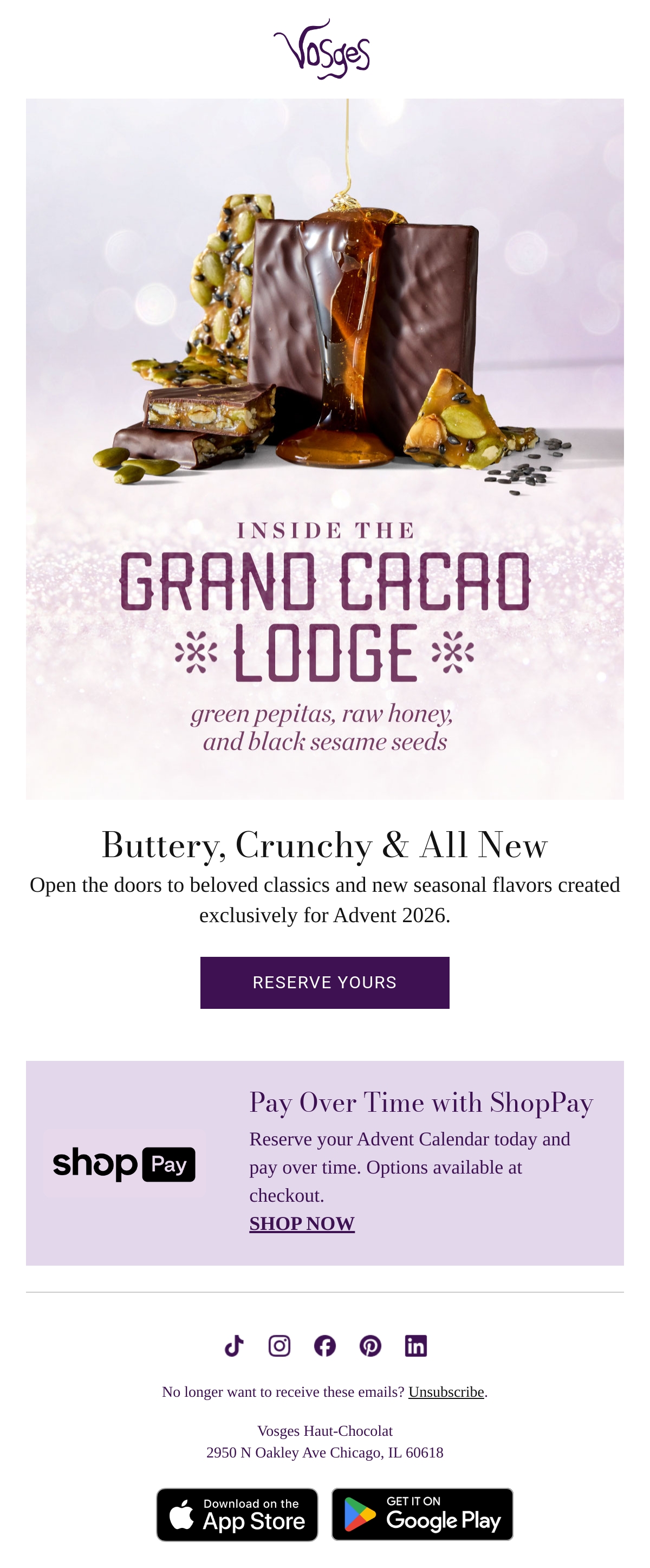Image resolution: width=650 pixels, height=1568 pixels.
Task: Tap the Reserve Yours button
Action: (x=324, y=982)
